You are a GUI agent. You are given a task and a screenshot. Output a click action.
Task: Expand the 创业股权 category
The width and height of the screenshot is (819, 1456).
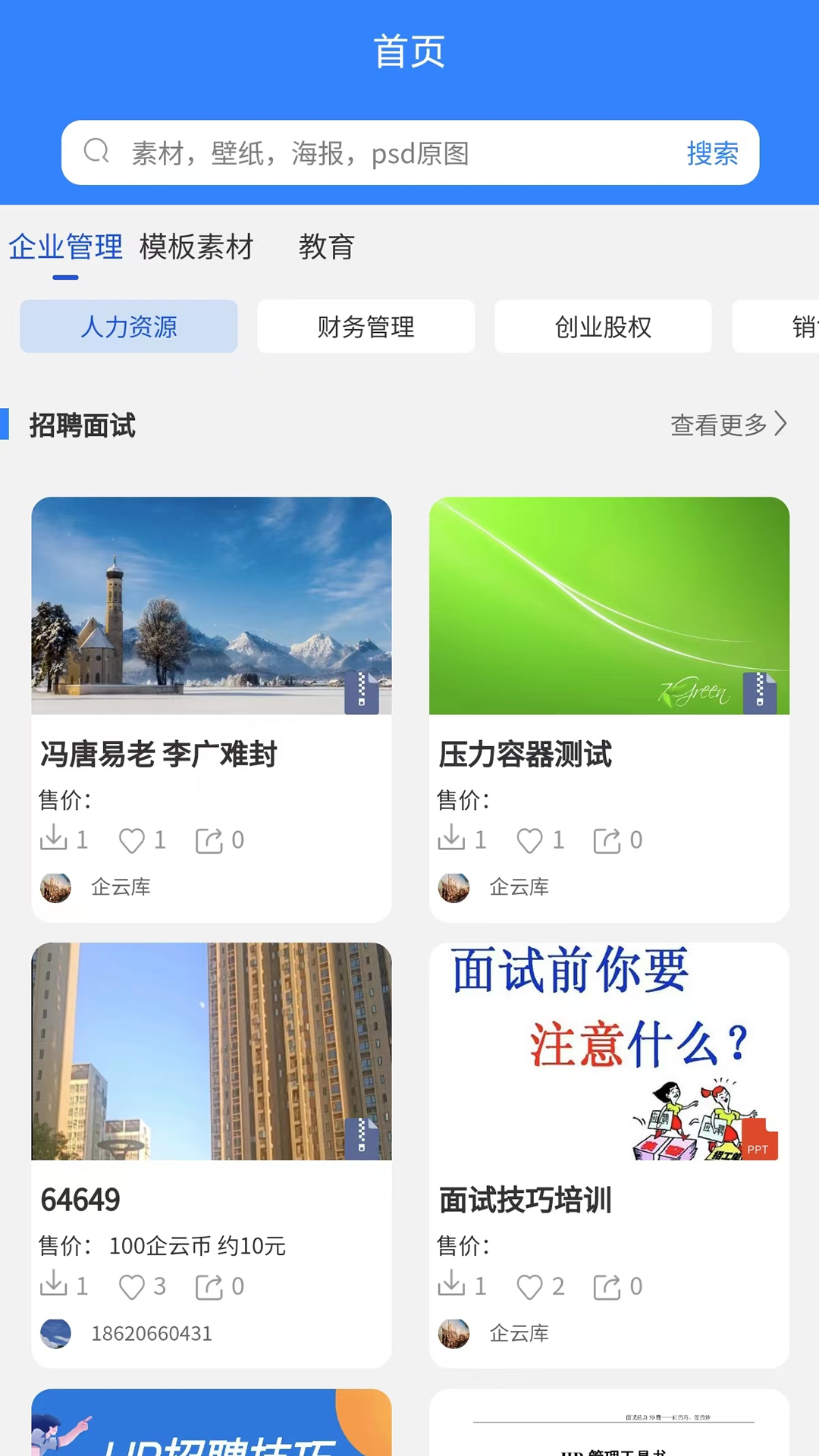(x=603, y=327)
